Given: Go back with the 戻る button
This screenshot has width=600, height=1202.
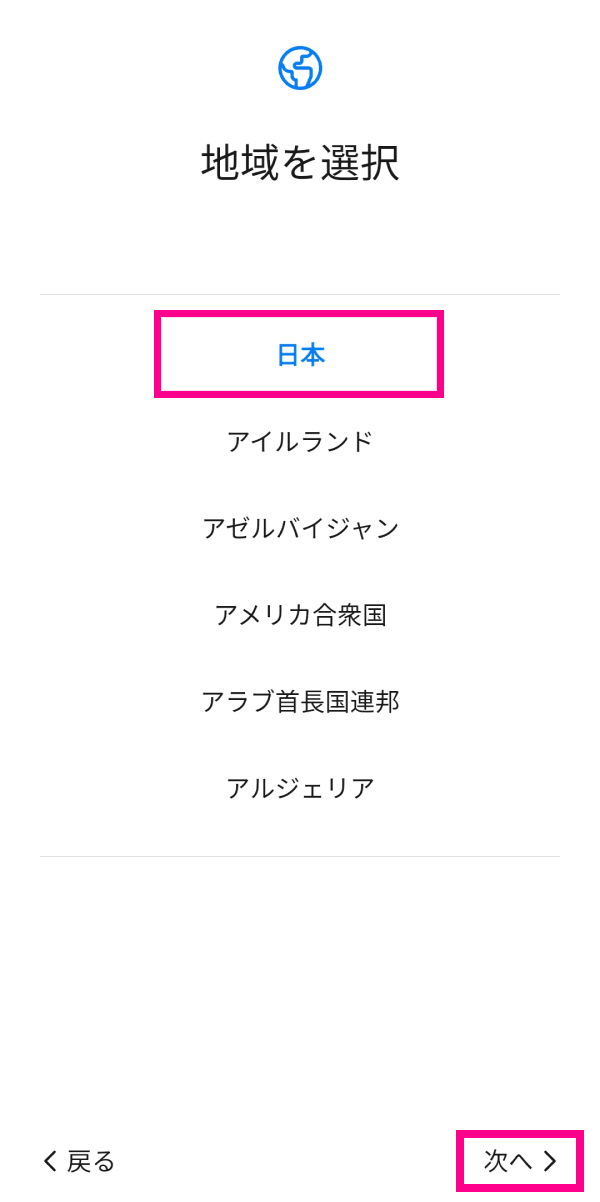Looking at the screenshot, I should pos(79,1161).
